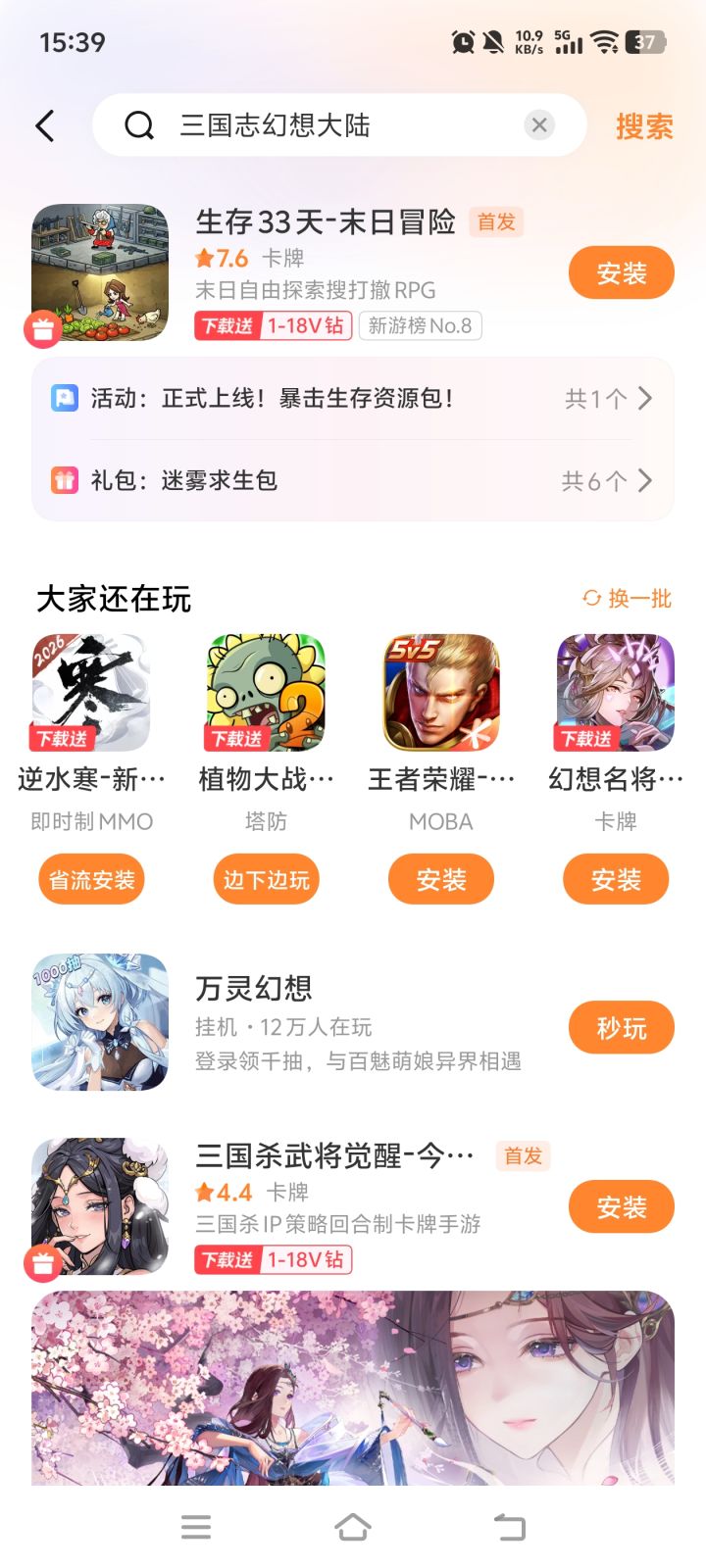Go to the system home screen
This screenshot has height=1568, width=706.
pyautogui.click(x=352, y=1527)
